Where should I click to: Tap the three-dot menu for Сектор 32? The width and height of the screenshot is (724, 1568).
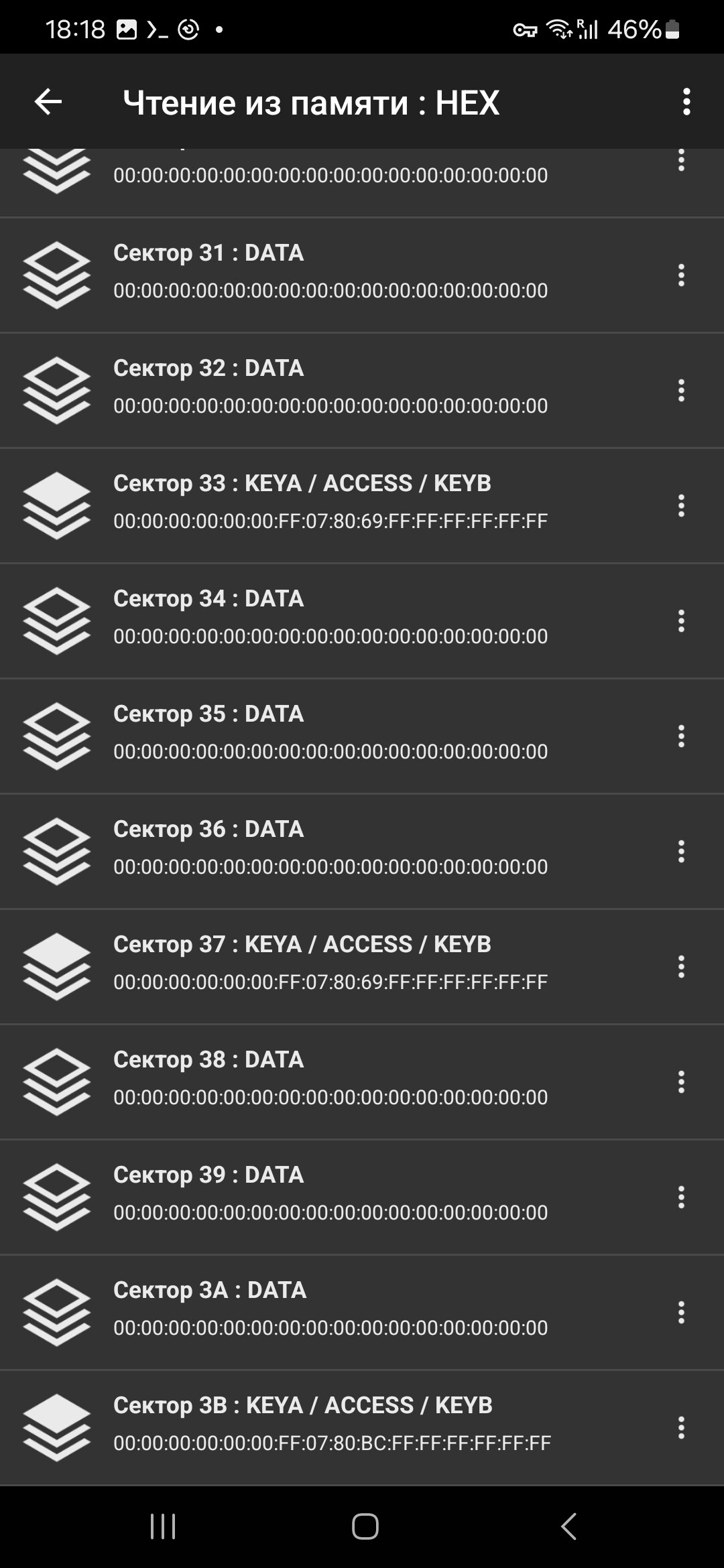[x=681, y=390]
